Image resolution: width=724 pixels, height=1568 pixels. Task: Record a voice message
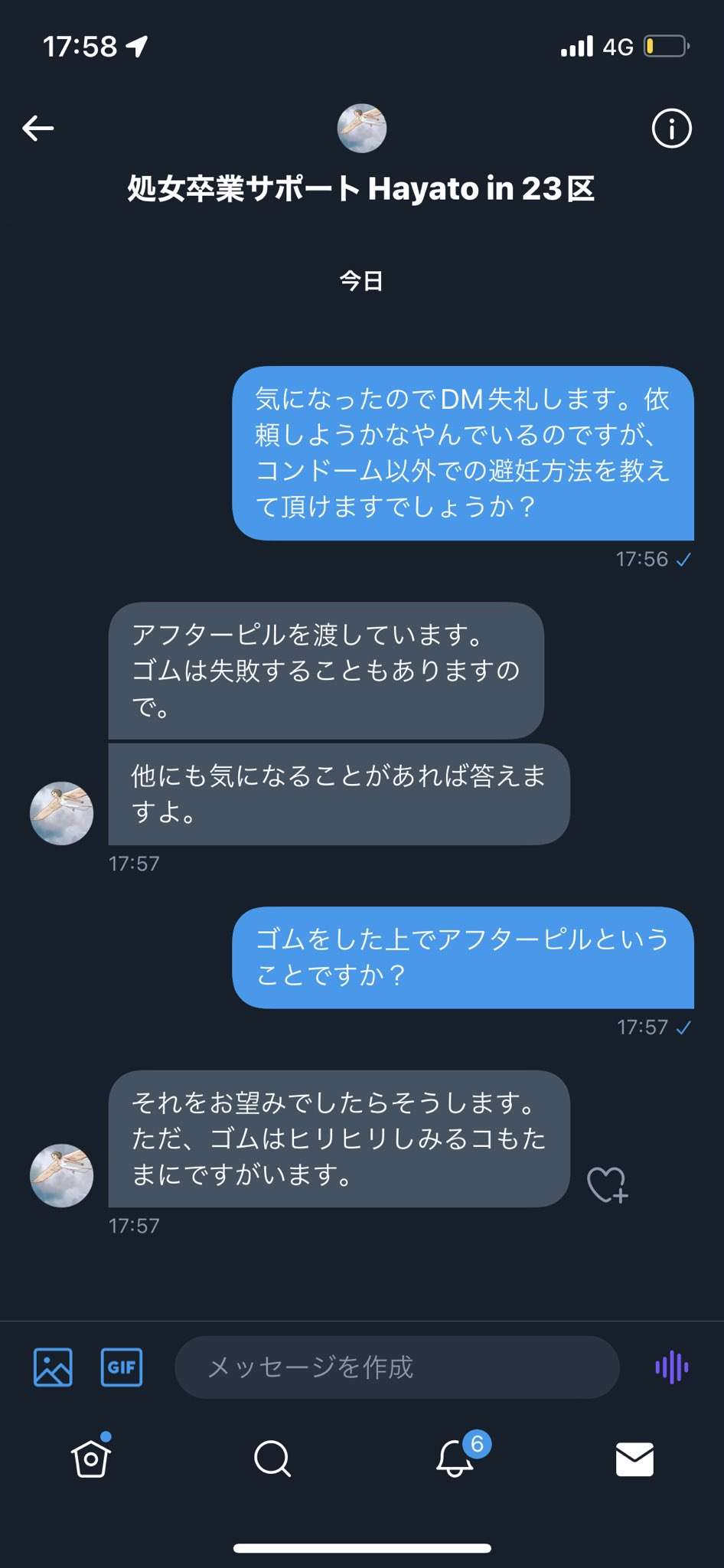pyautogui.click(x=671, y=1367)
